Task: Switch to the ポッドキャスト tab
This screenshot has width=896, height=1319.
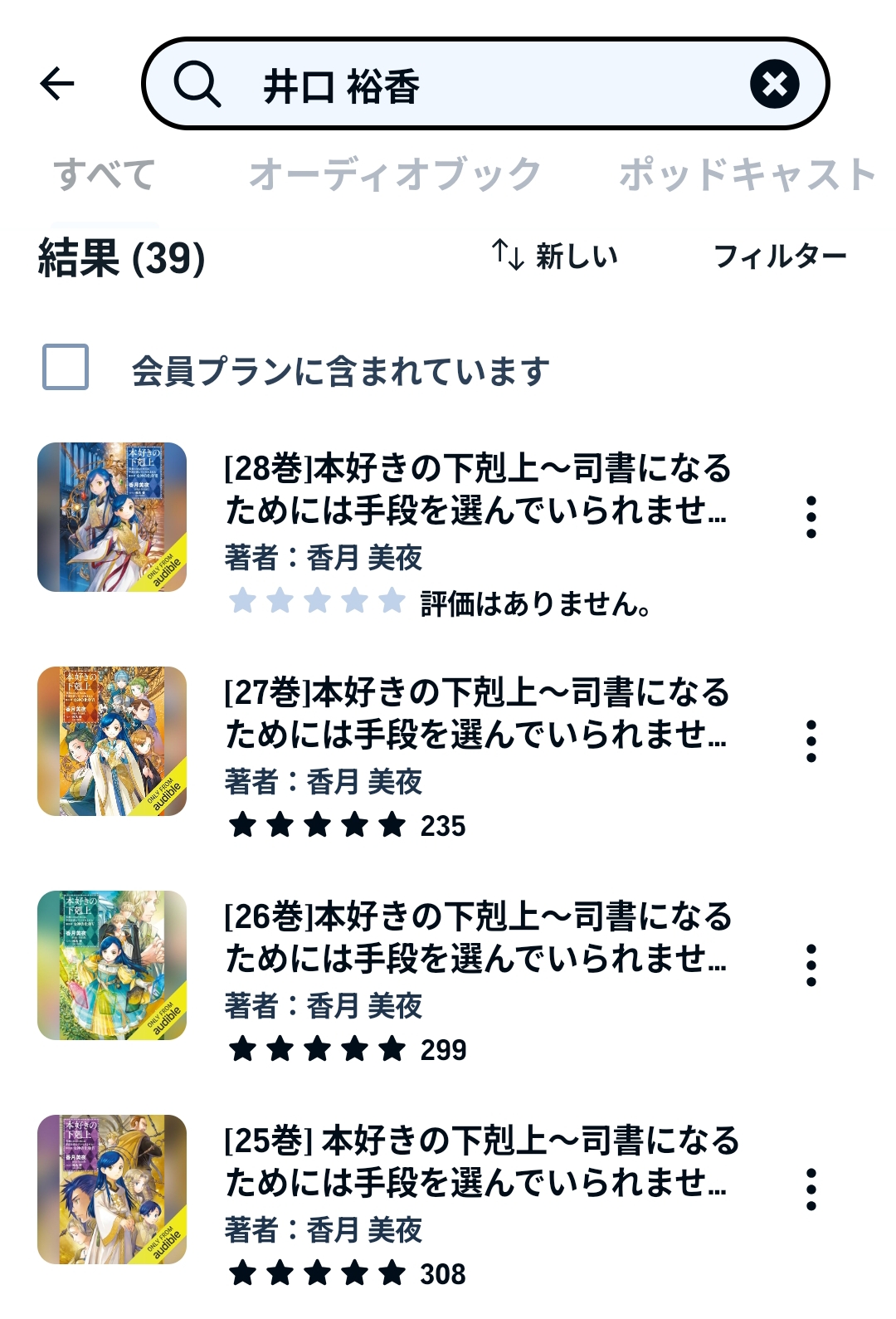Action: pos(747,175)
